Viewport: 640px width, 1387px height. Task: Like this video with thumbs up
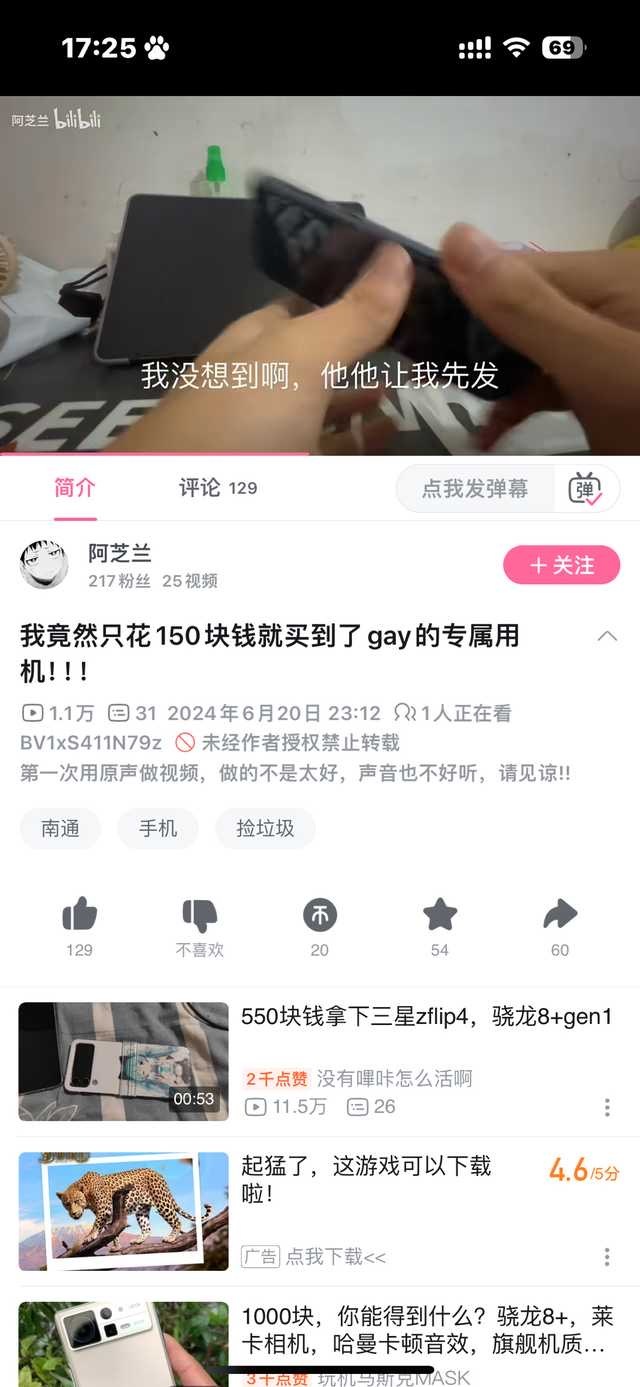pos(80,915)
